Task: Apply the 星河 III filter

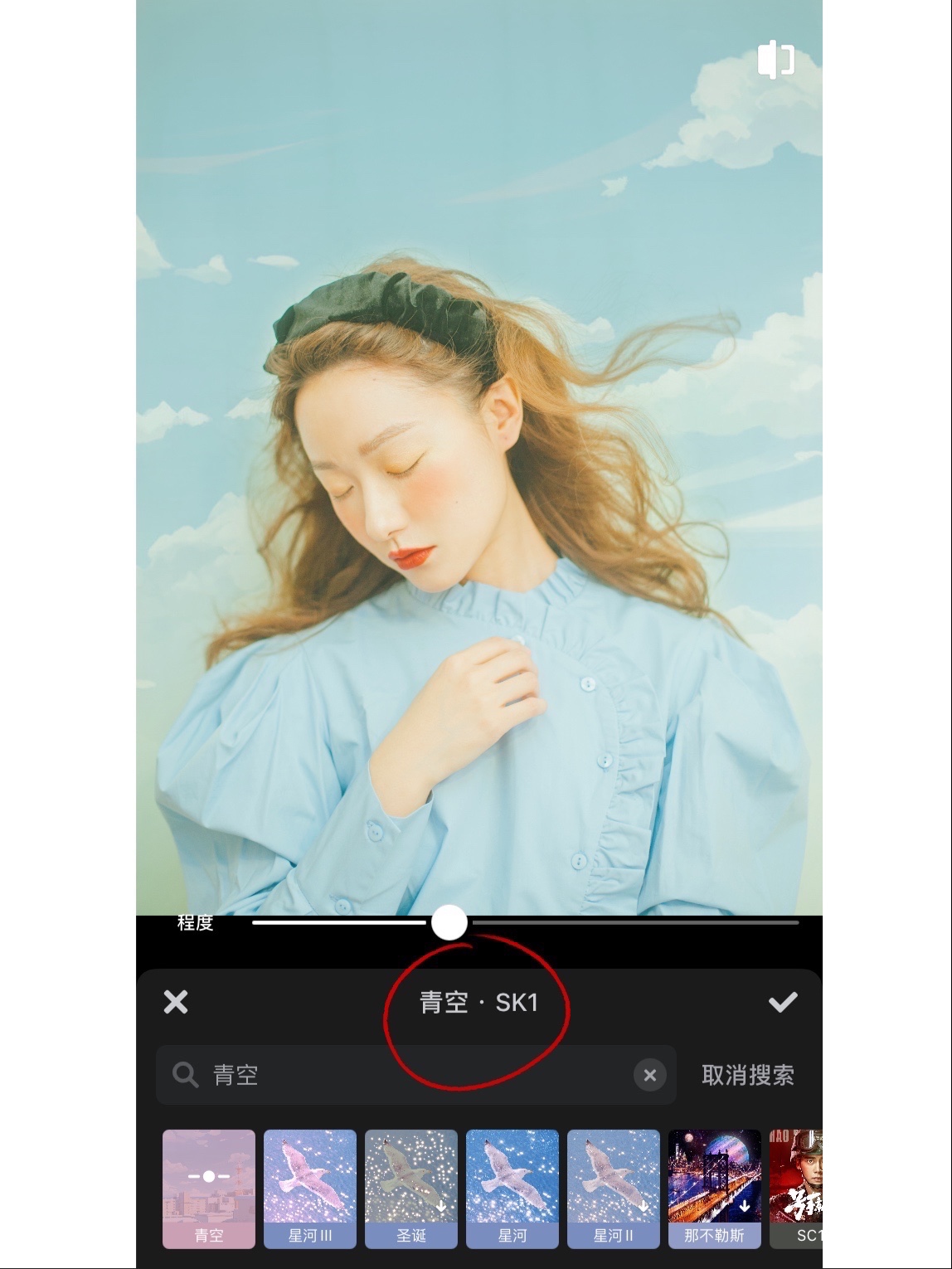Action: 310,1188
